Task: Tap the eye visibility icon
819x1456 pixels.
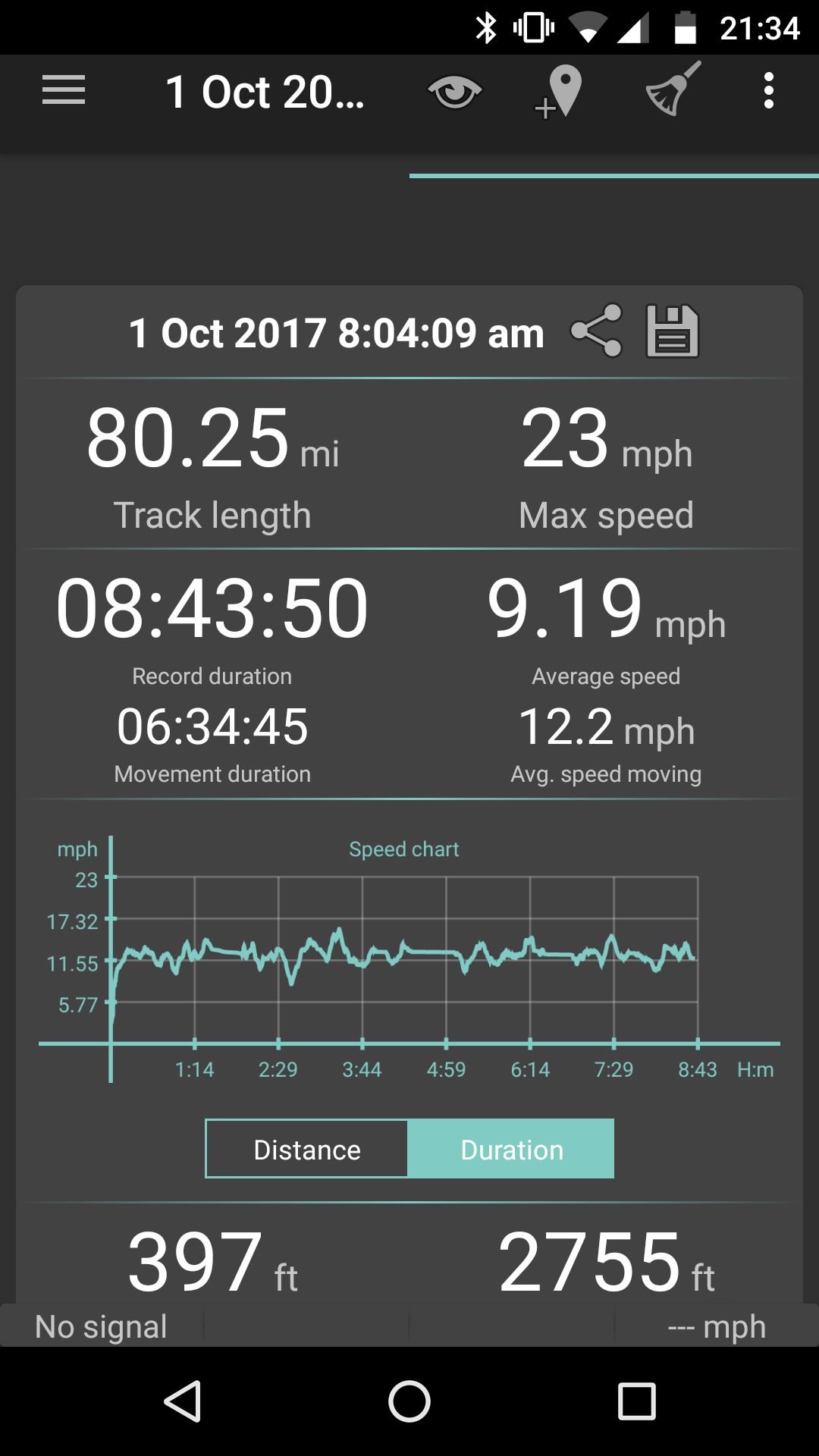Action: click(x=454, y=93)
